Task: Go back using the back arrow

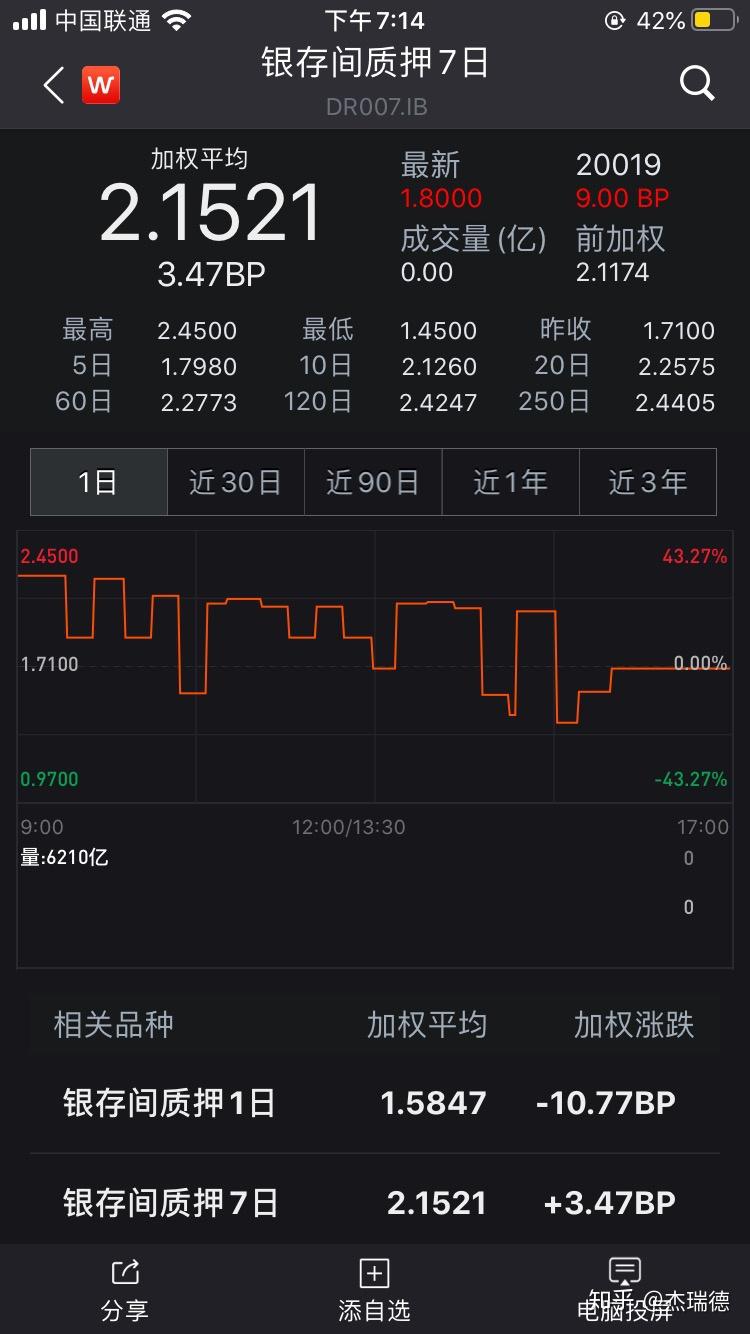Action: [x=53, y=86]
